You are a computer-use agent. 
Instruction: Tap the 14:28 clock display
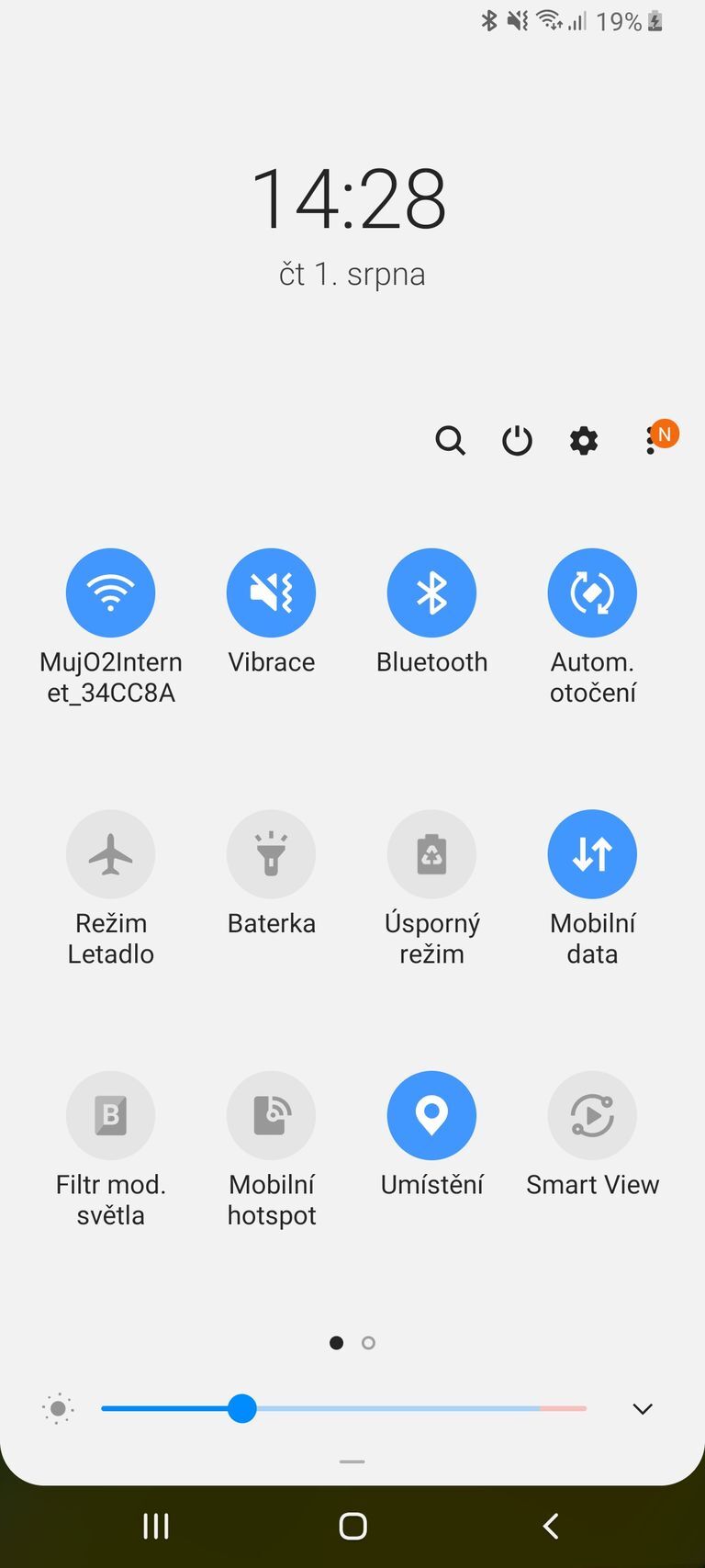[x=352, y=198]
